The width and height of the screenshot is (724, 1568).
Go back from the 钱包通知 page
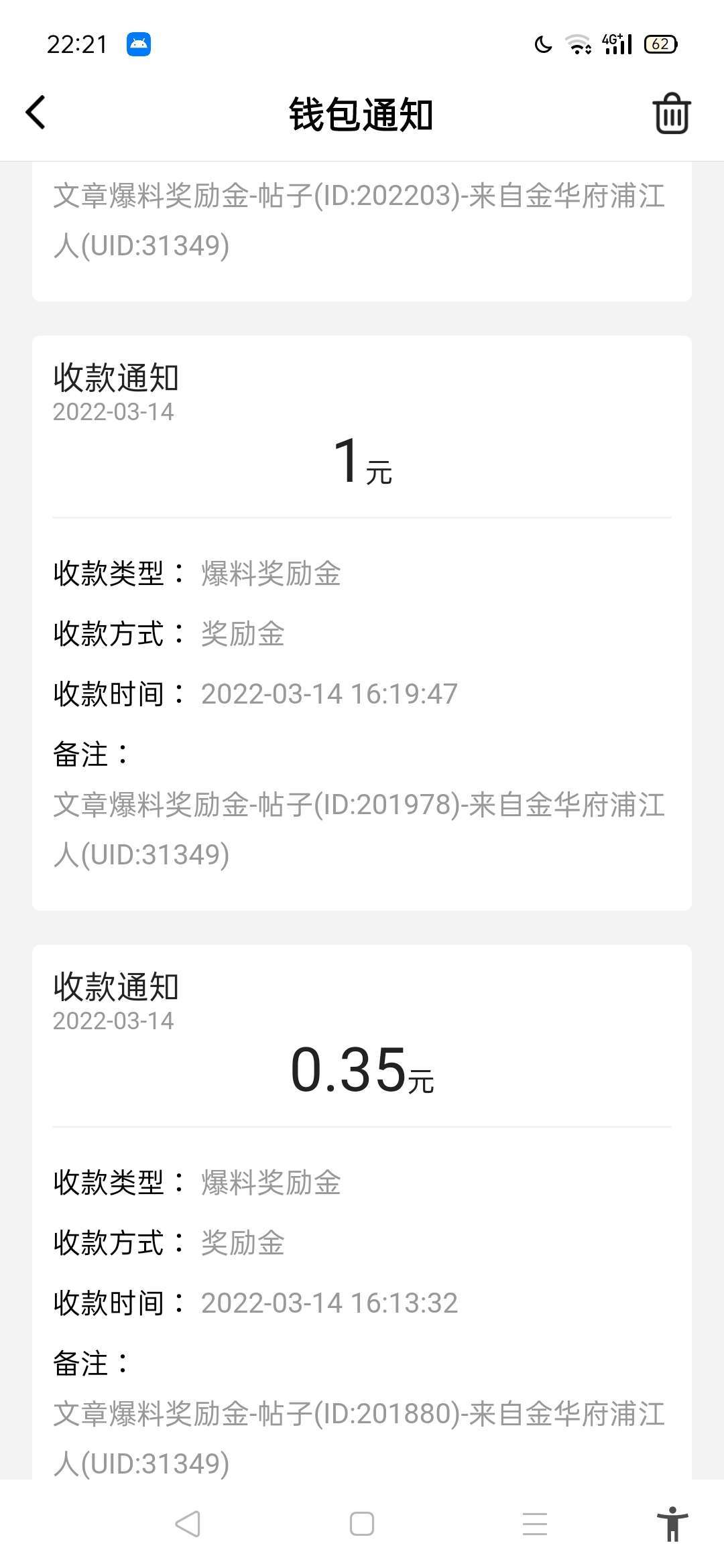36,113
